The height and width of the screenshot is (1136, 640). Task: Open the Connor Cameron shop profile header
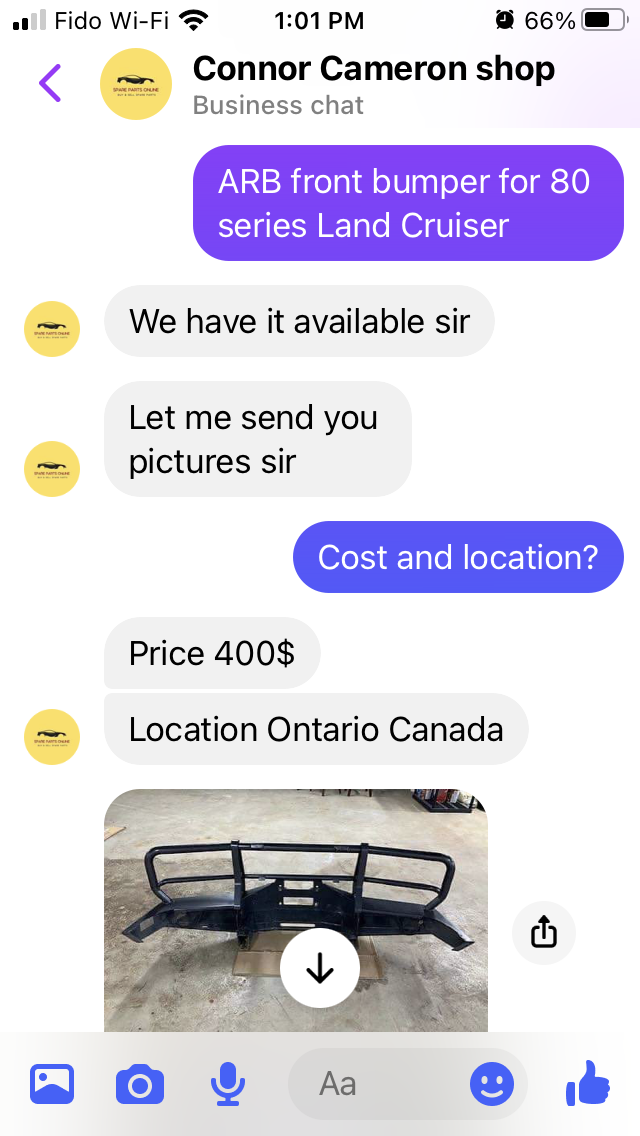pyautogui.click(x=372, y=85)
